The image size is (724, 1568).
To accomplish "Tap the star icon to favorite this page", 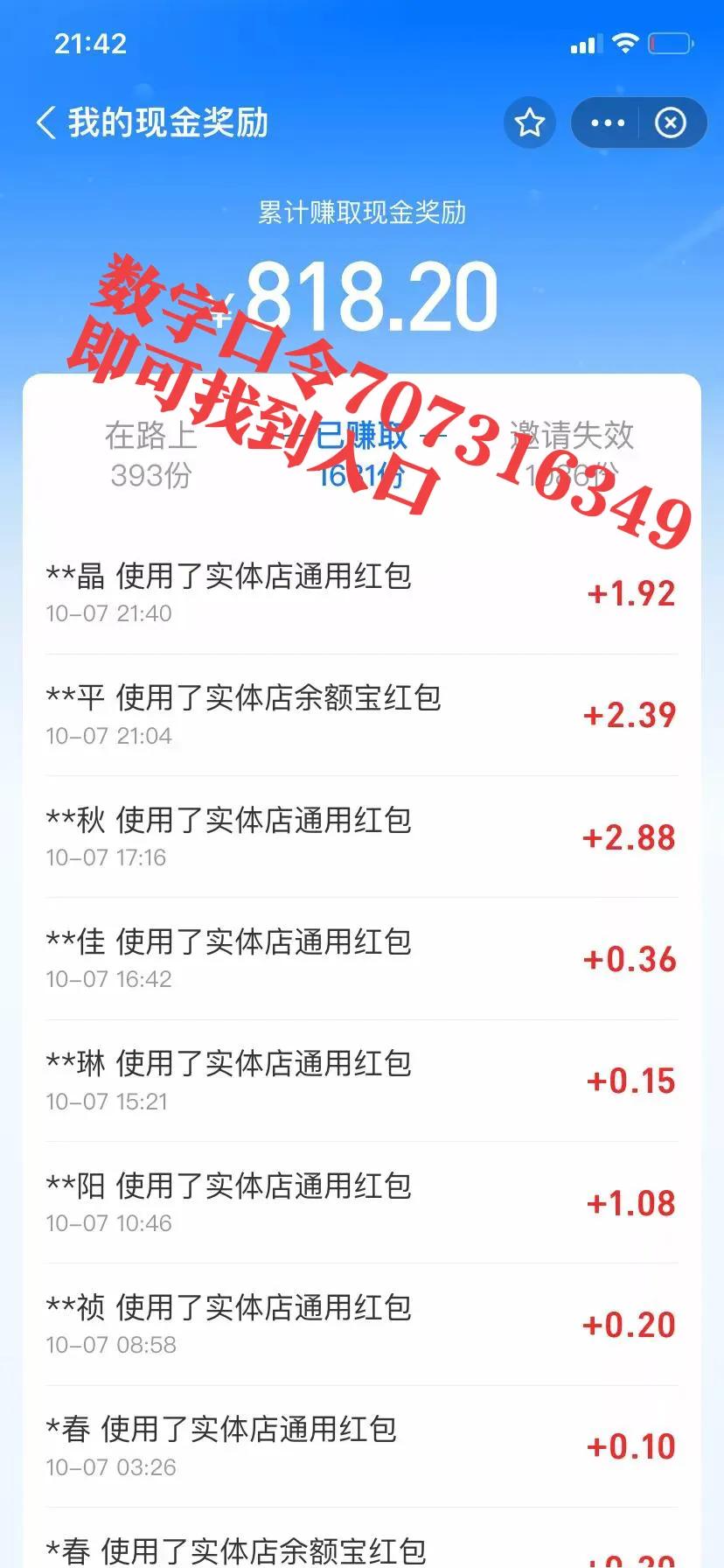I will click(x=529, y=122).
